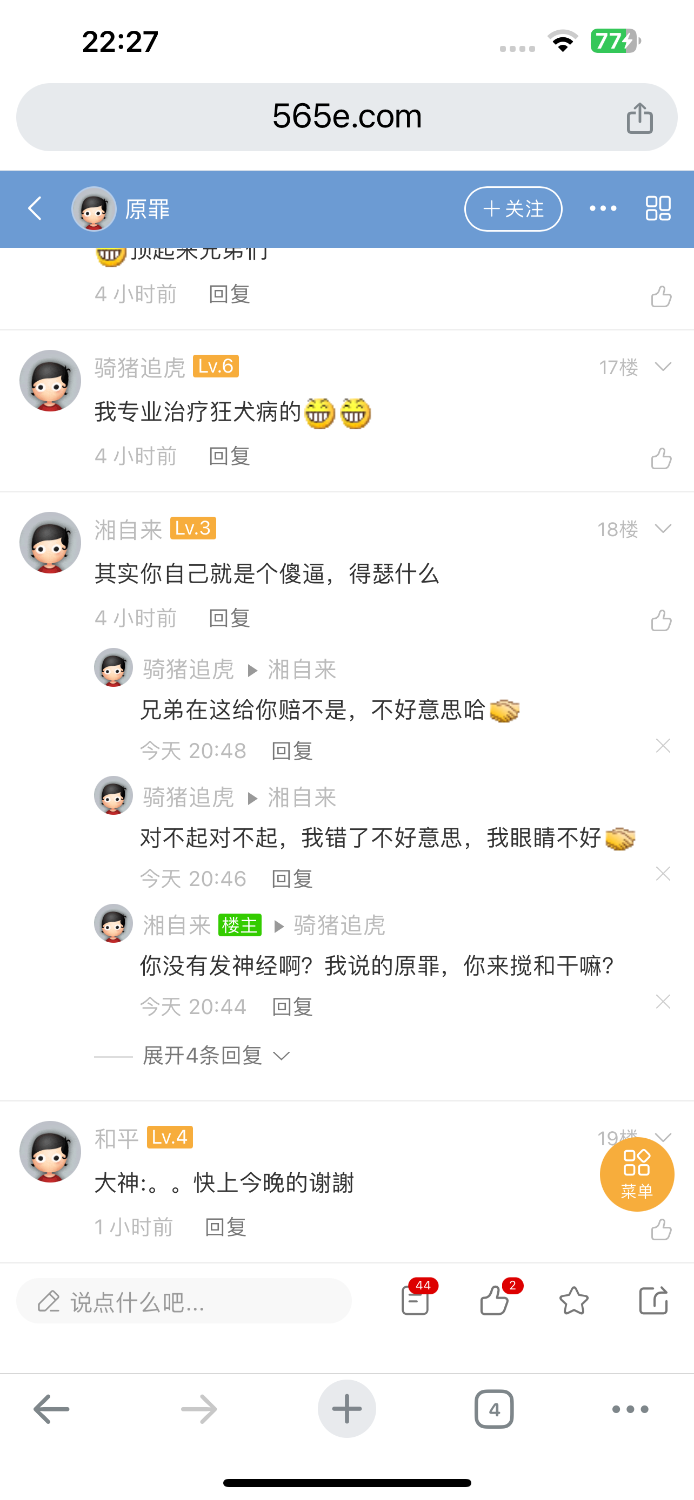
Task: Open the browser tabs switcher
Action: point(494,1410)
